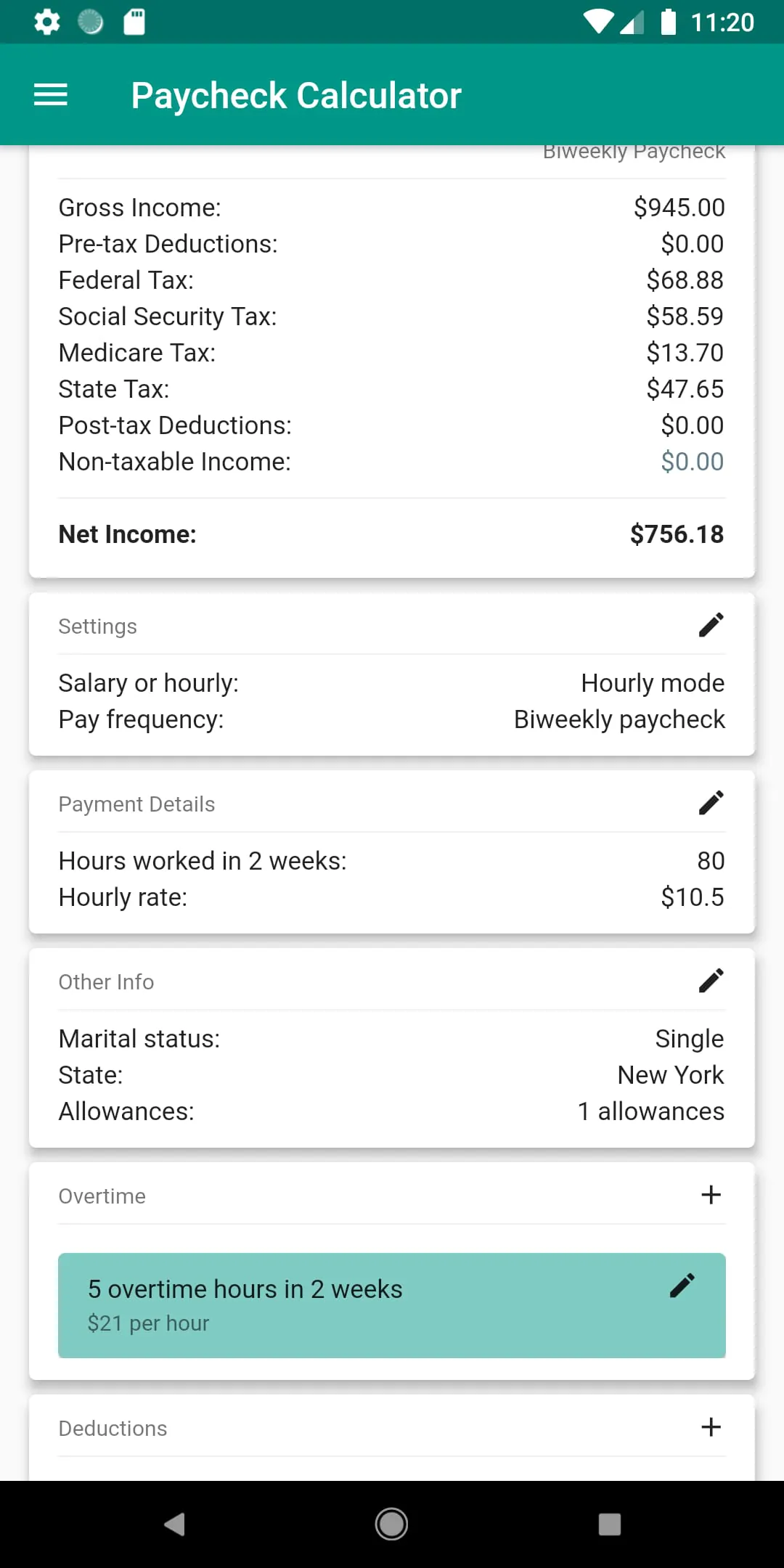784x1568 pixels.
Task: Change pay frequency from Biweekly paycheck
Action: pyautogui.click(x=618, y=719)
